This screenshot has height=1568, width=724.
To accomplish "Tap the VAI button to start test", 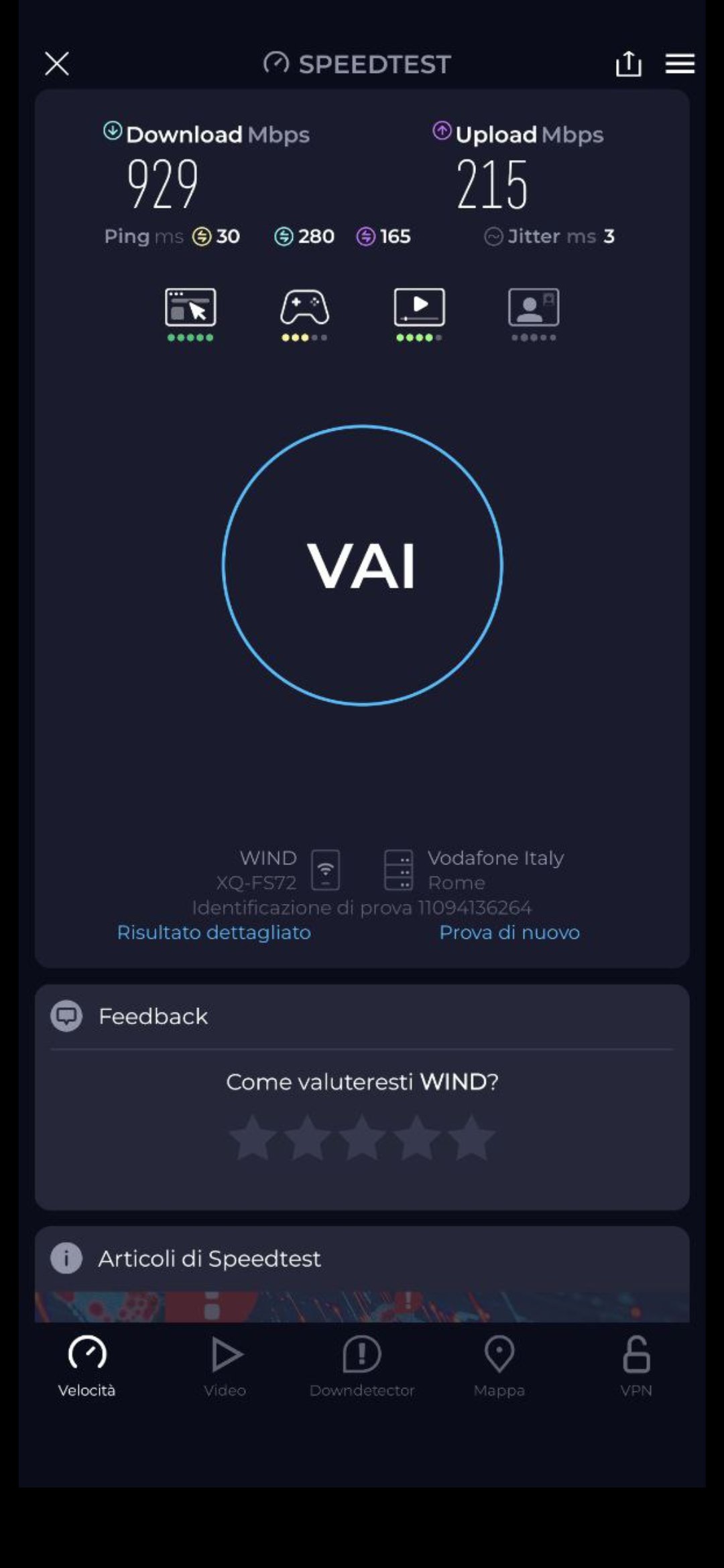I will tap(363, 566).
